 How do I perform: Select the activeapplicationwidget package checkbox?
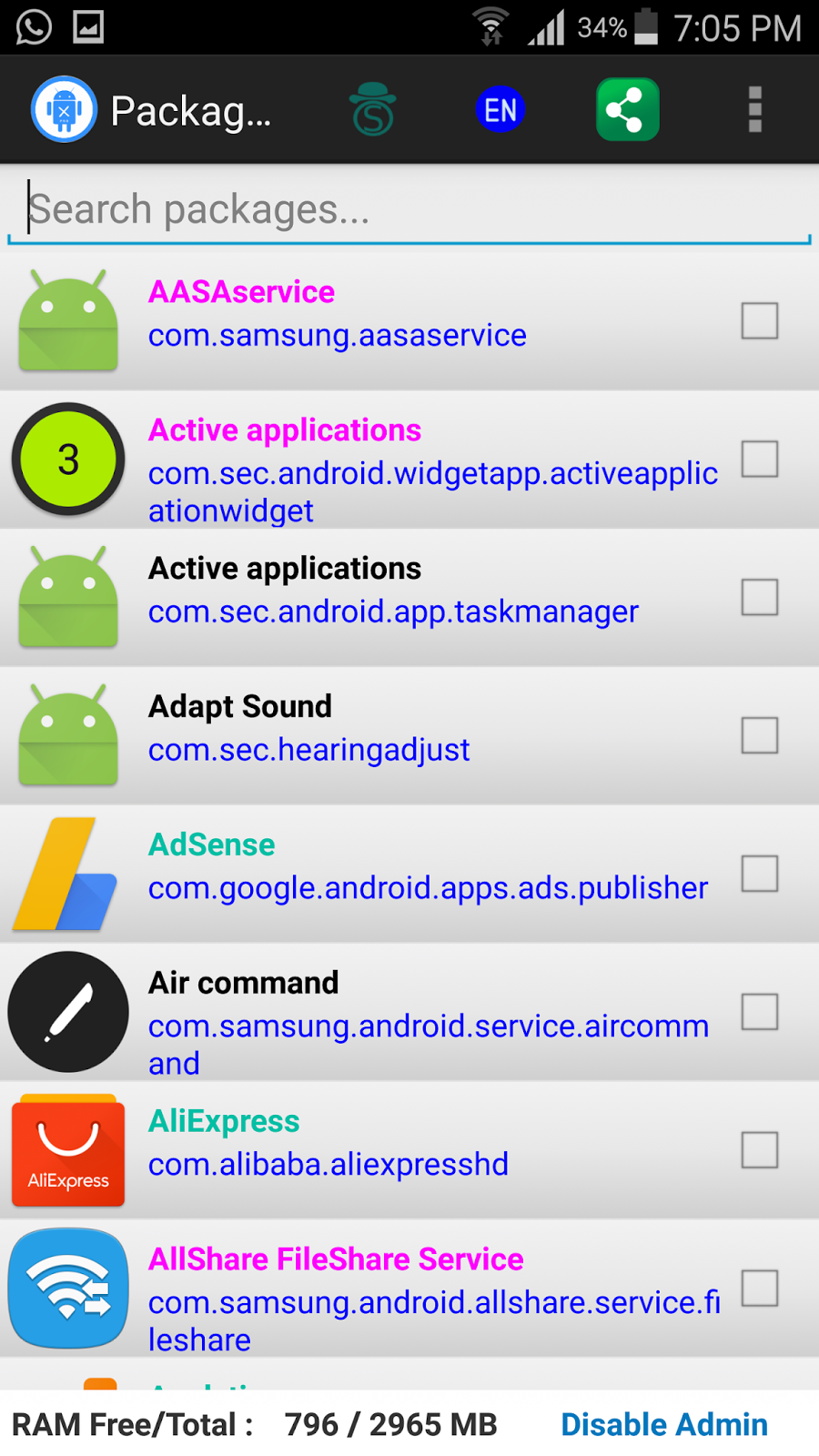[x=759, y=460]
